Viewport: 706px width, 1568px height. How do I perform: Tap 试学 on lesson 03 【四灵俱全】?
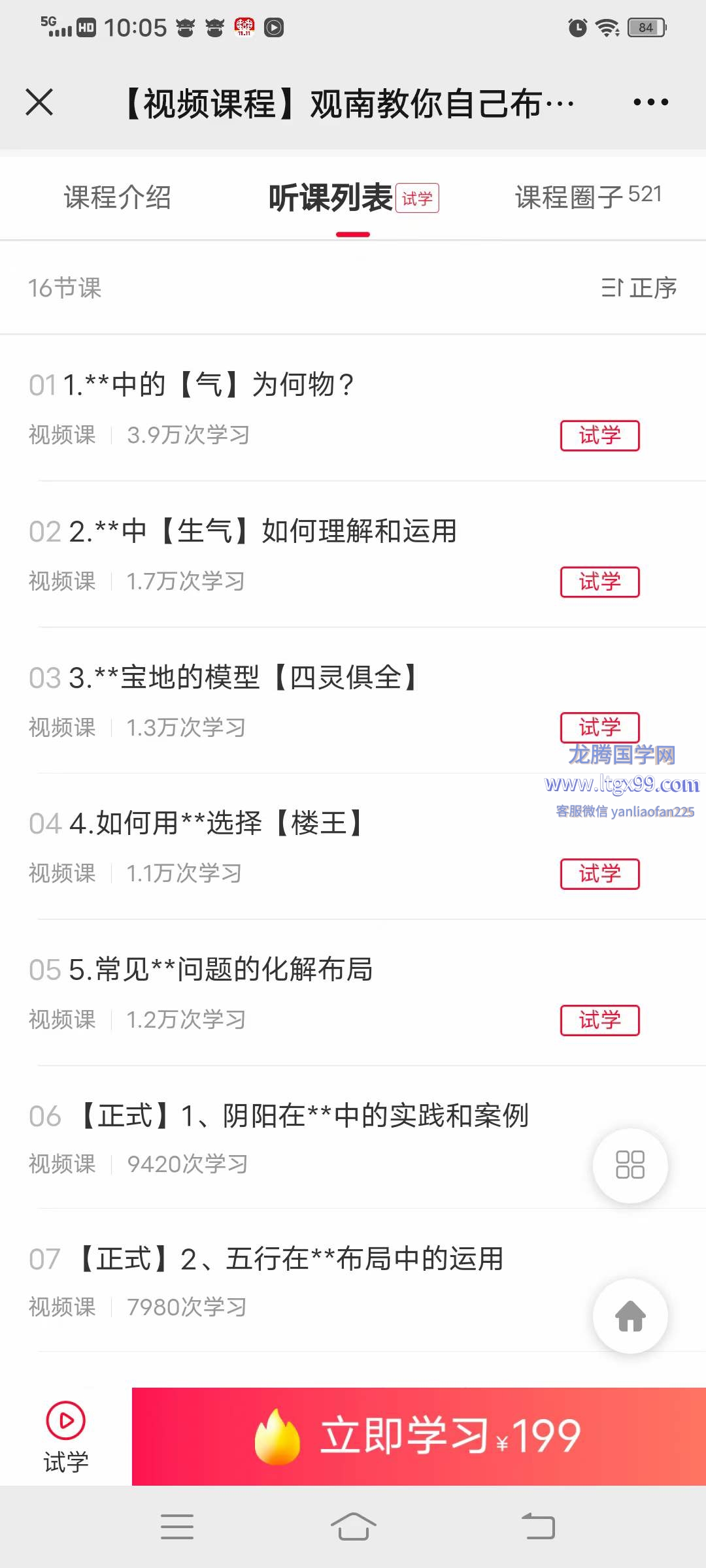599,727
